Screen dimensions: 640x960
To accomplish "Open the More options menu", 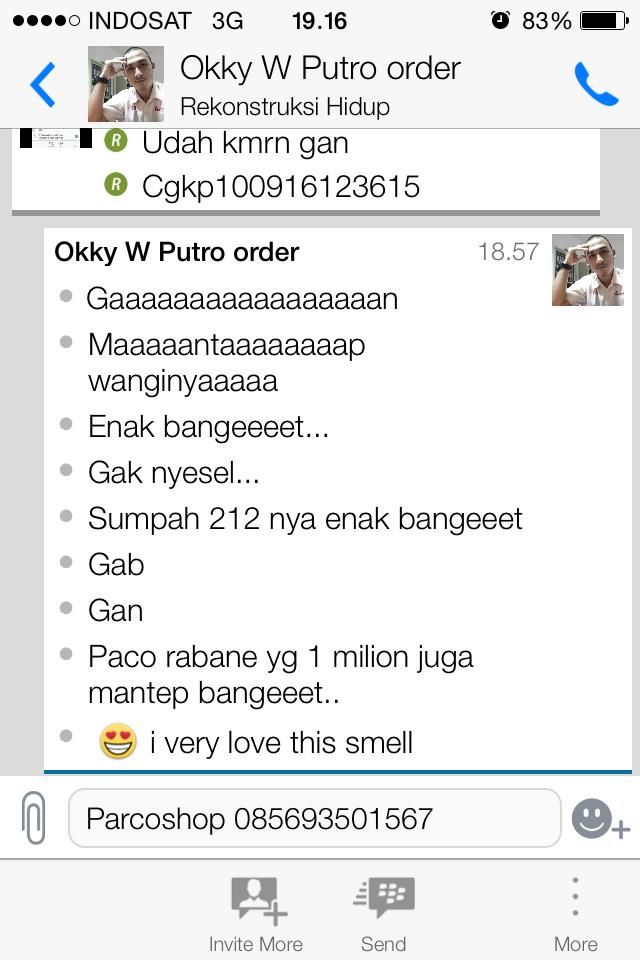I will pos(575,911).
